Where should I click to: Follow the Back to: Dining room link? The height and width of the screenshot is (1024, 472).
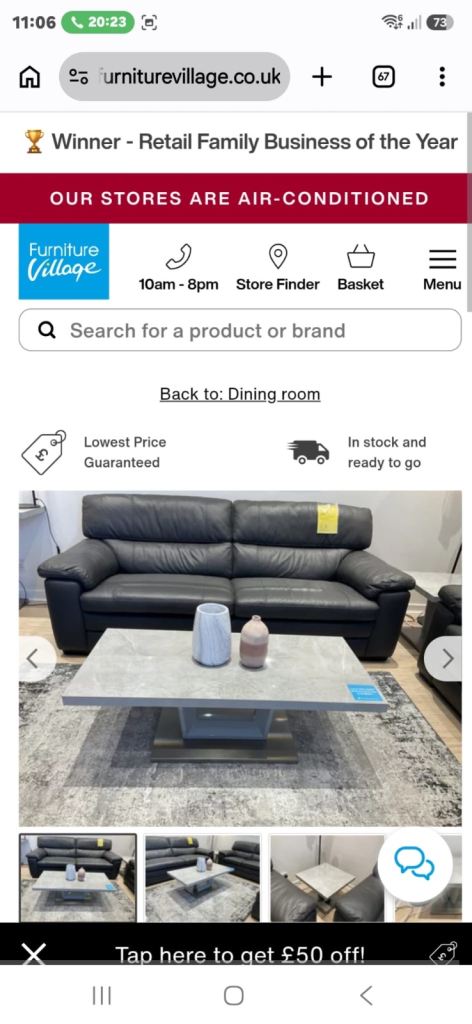[x=240, y=394]
